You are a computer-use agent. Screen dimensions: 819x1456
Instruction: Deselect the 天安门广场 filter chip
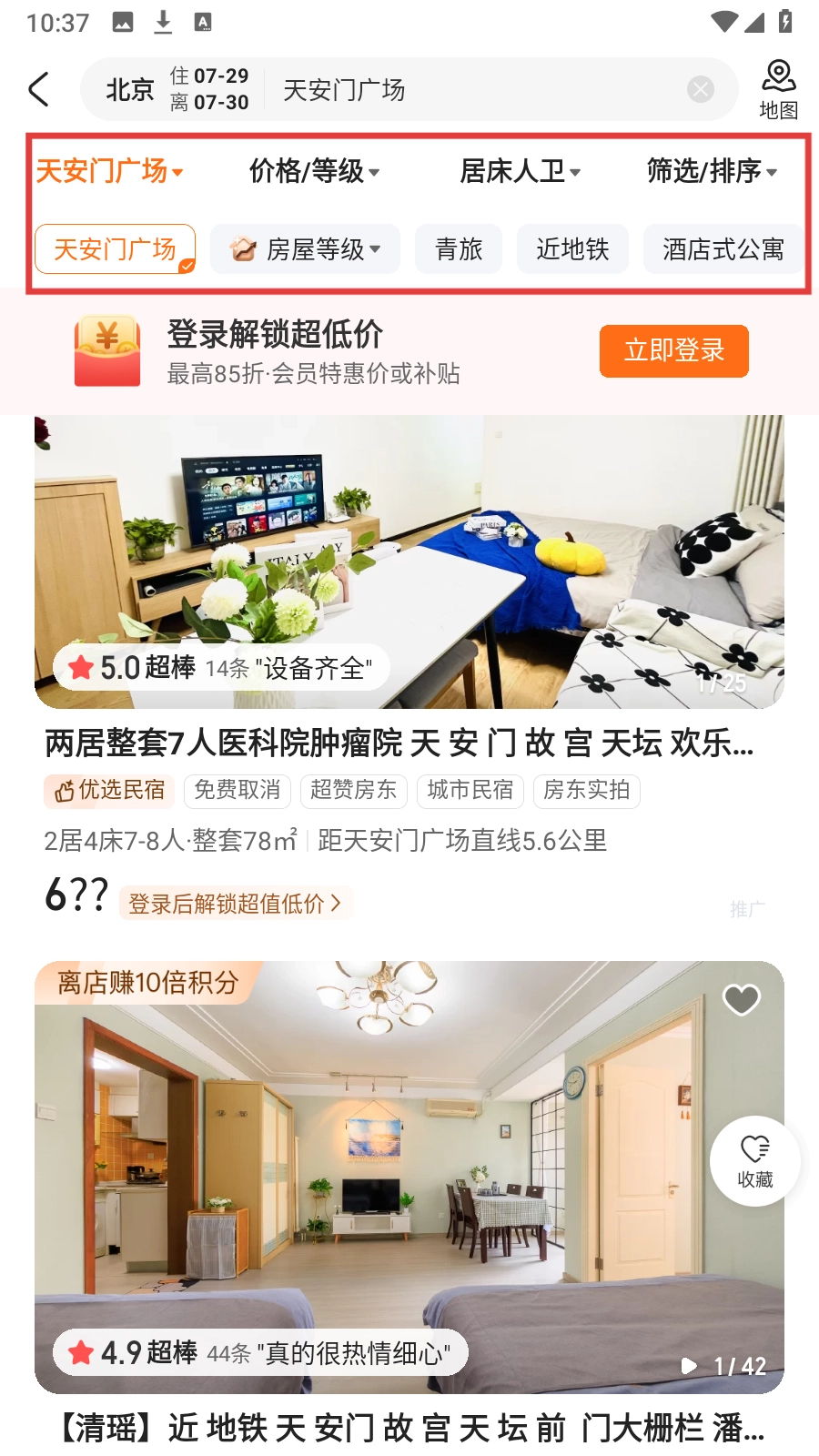(115, 249)
